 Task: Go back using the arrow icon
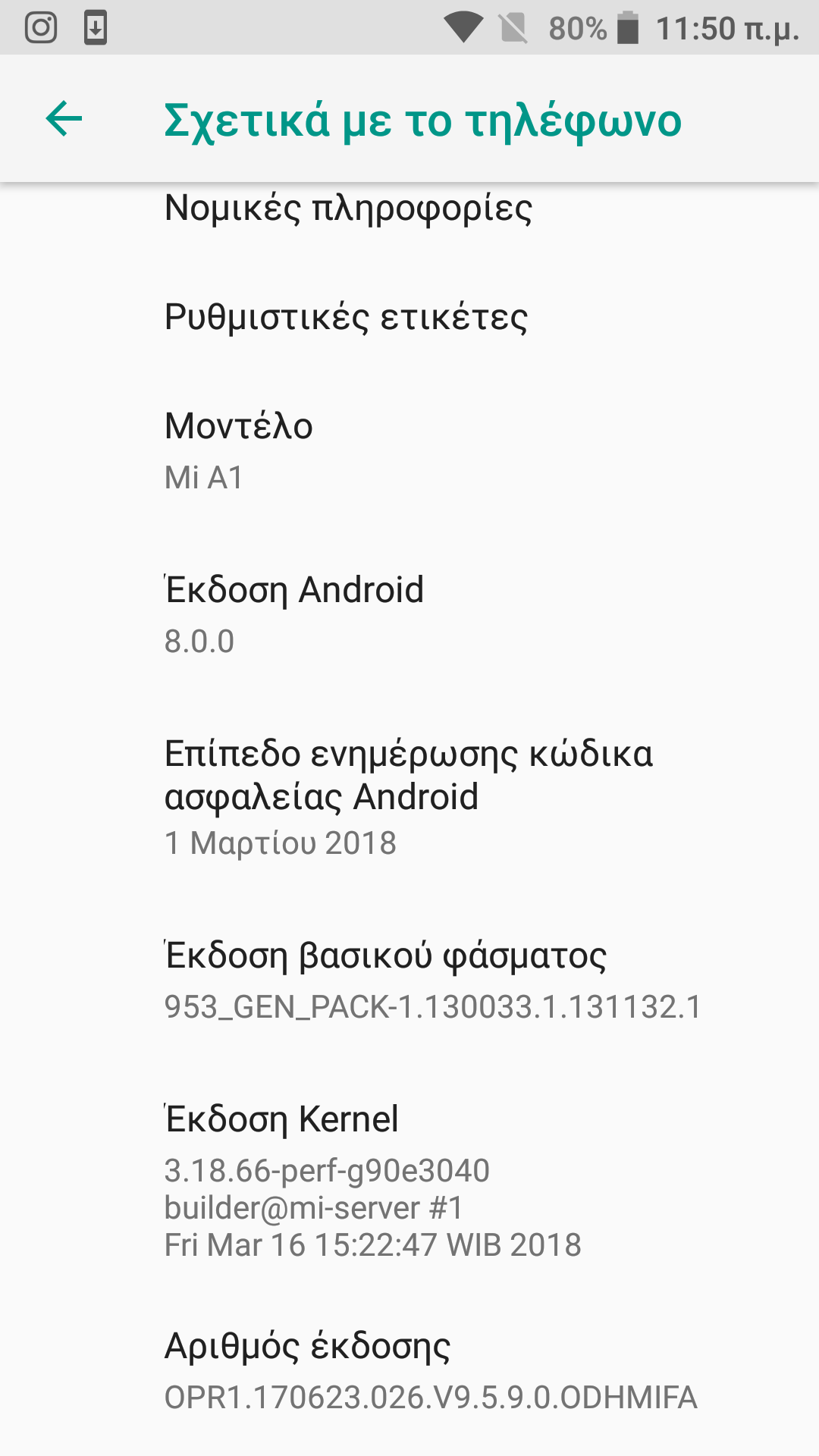(x=64, y=119)
